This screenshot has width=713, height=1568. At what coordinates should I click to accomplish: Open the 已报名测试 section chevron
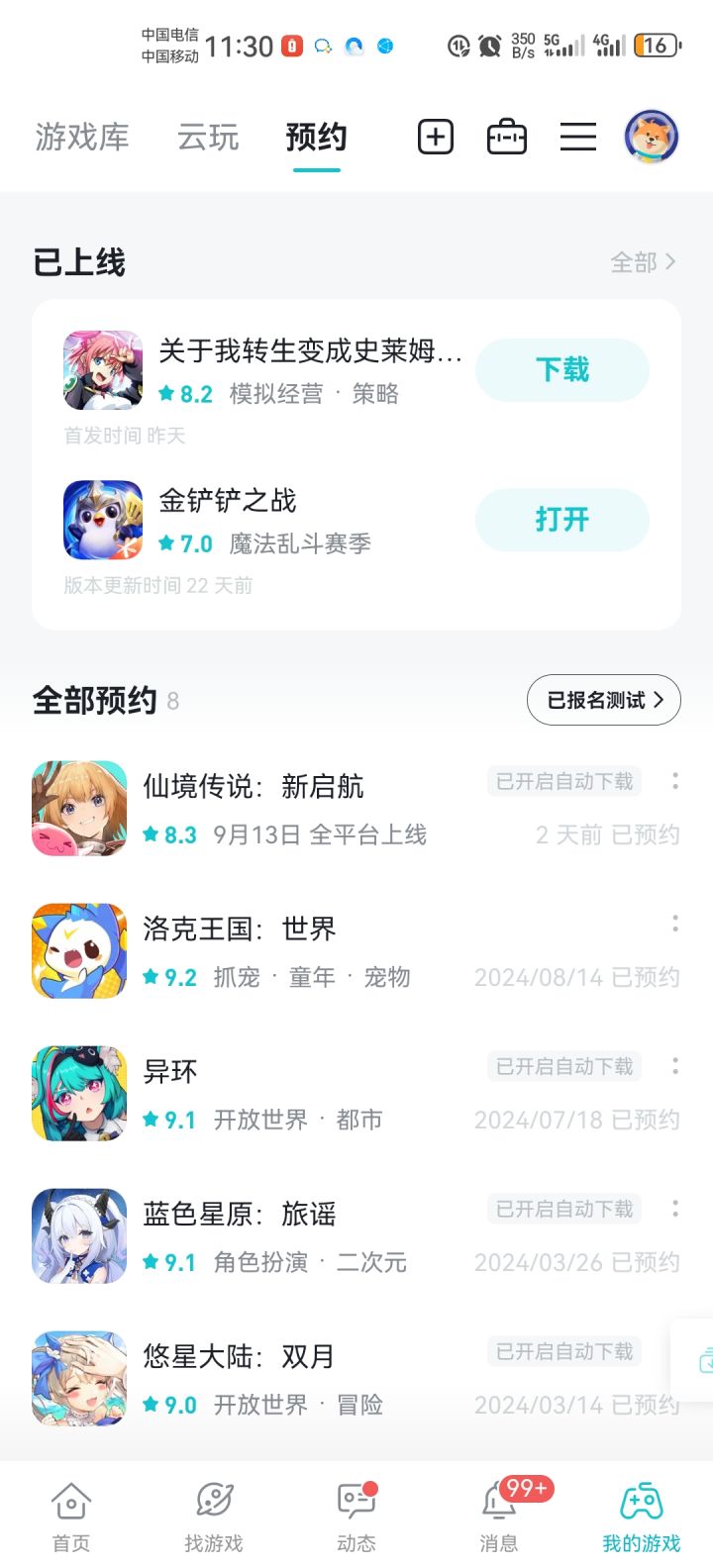(x=602, y=699)
